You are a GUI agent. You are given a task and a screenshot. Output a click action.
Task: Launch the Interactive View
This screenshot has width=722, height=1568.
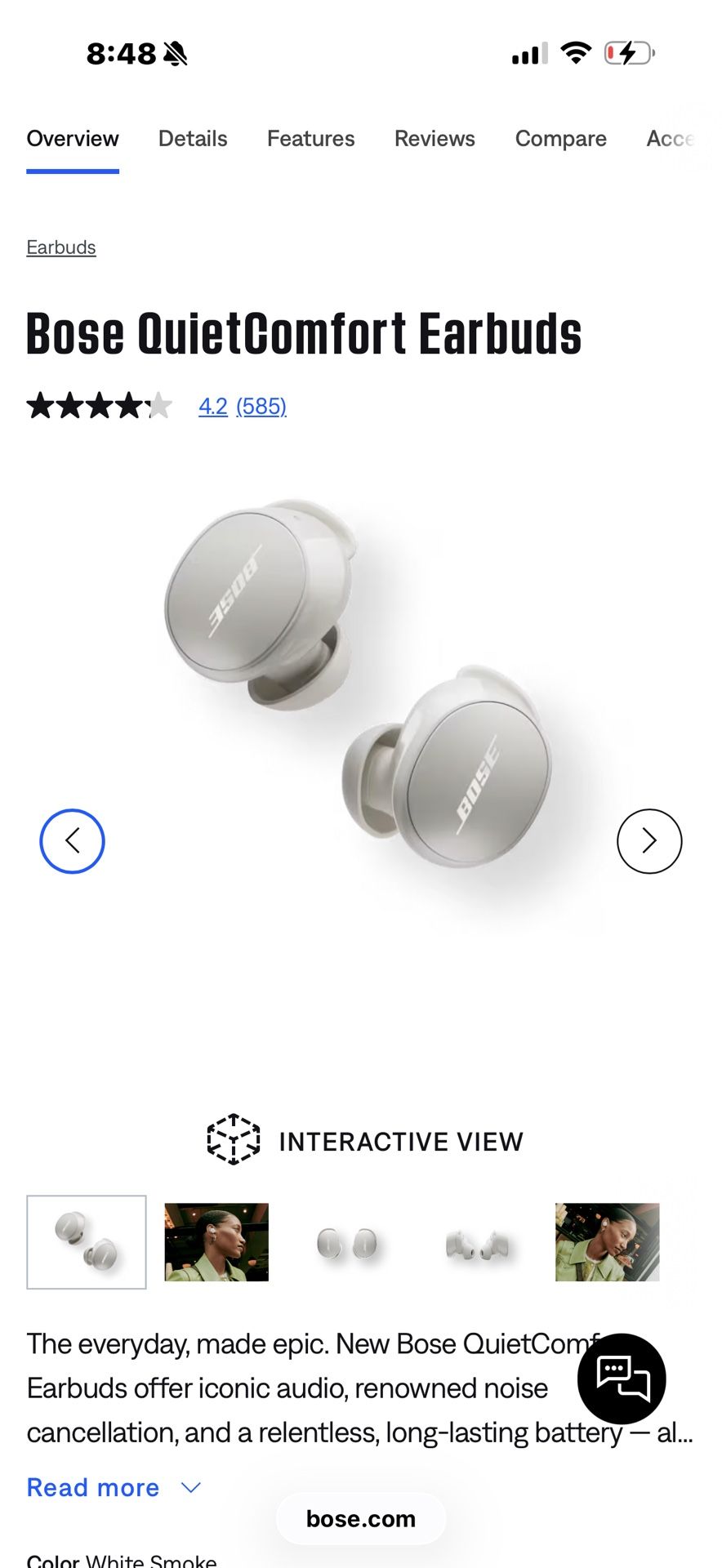point(364,1140)
